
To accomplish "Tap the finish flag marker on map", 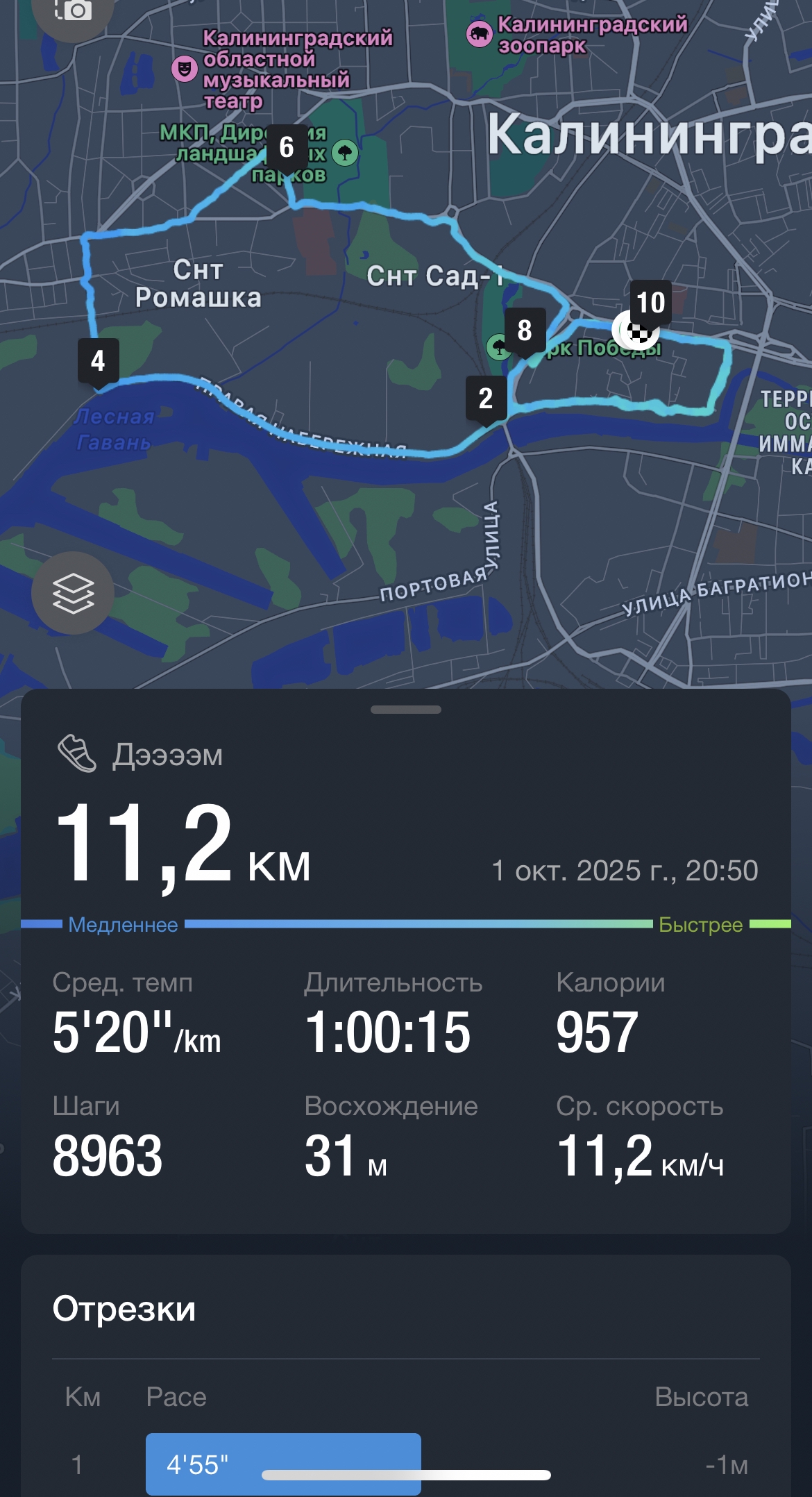I will [x=638, y=331].
